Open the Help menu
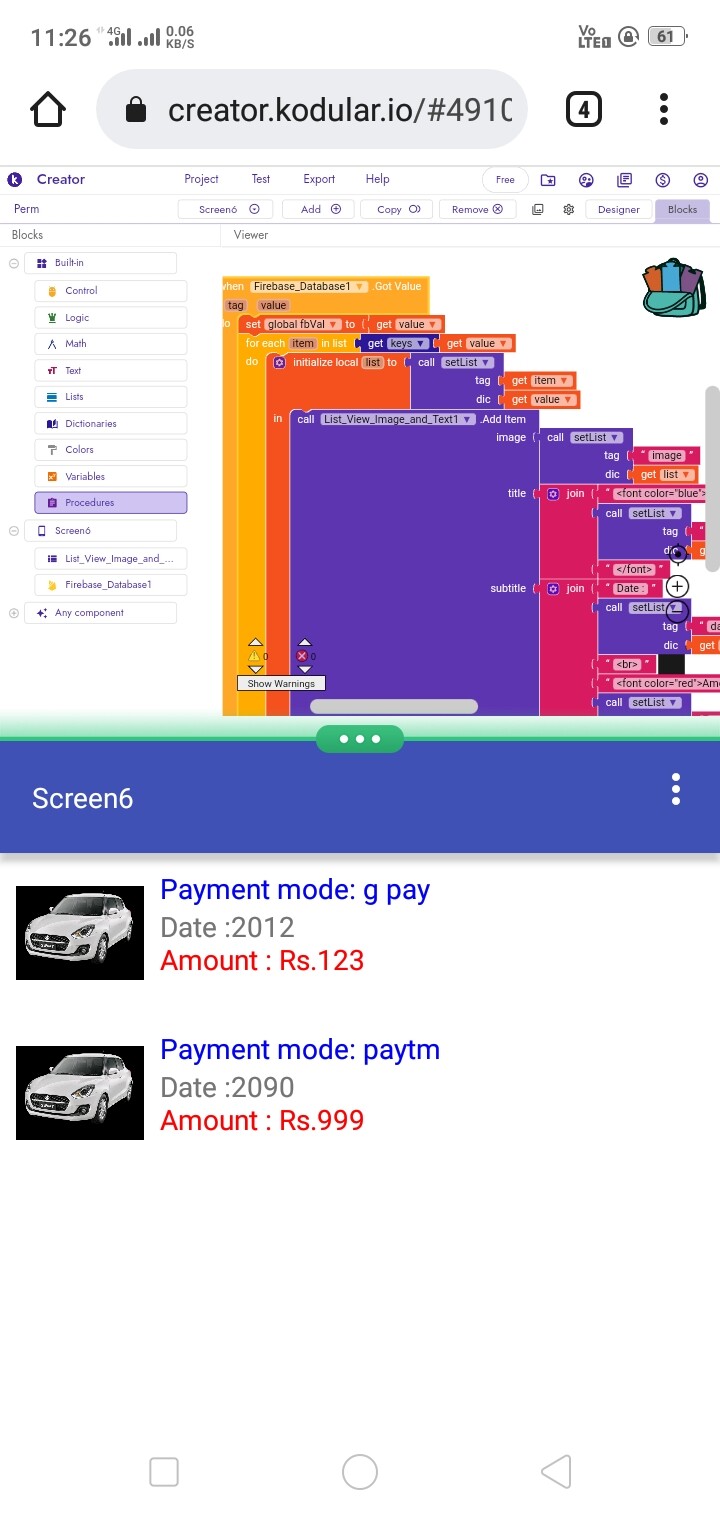The width and height of the screenshot is (720, 1520). point(377,179)
